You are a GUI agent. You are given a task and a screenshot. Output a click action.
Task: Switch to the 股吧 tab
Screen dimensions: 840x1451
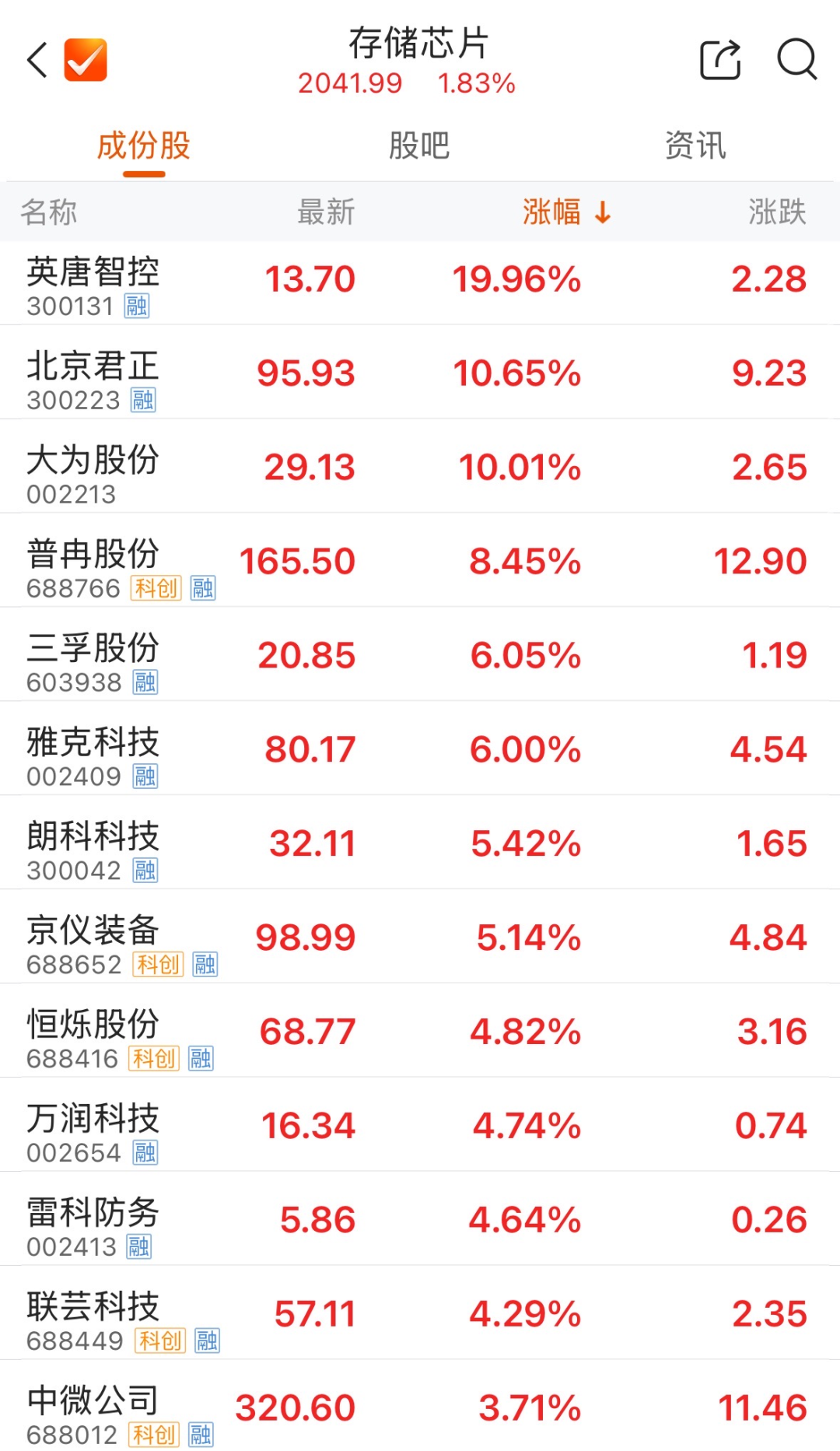(419, 146)
